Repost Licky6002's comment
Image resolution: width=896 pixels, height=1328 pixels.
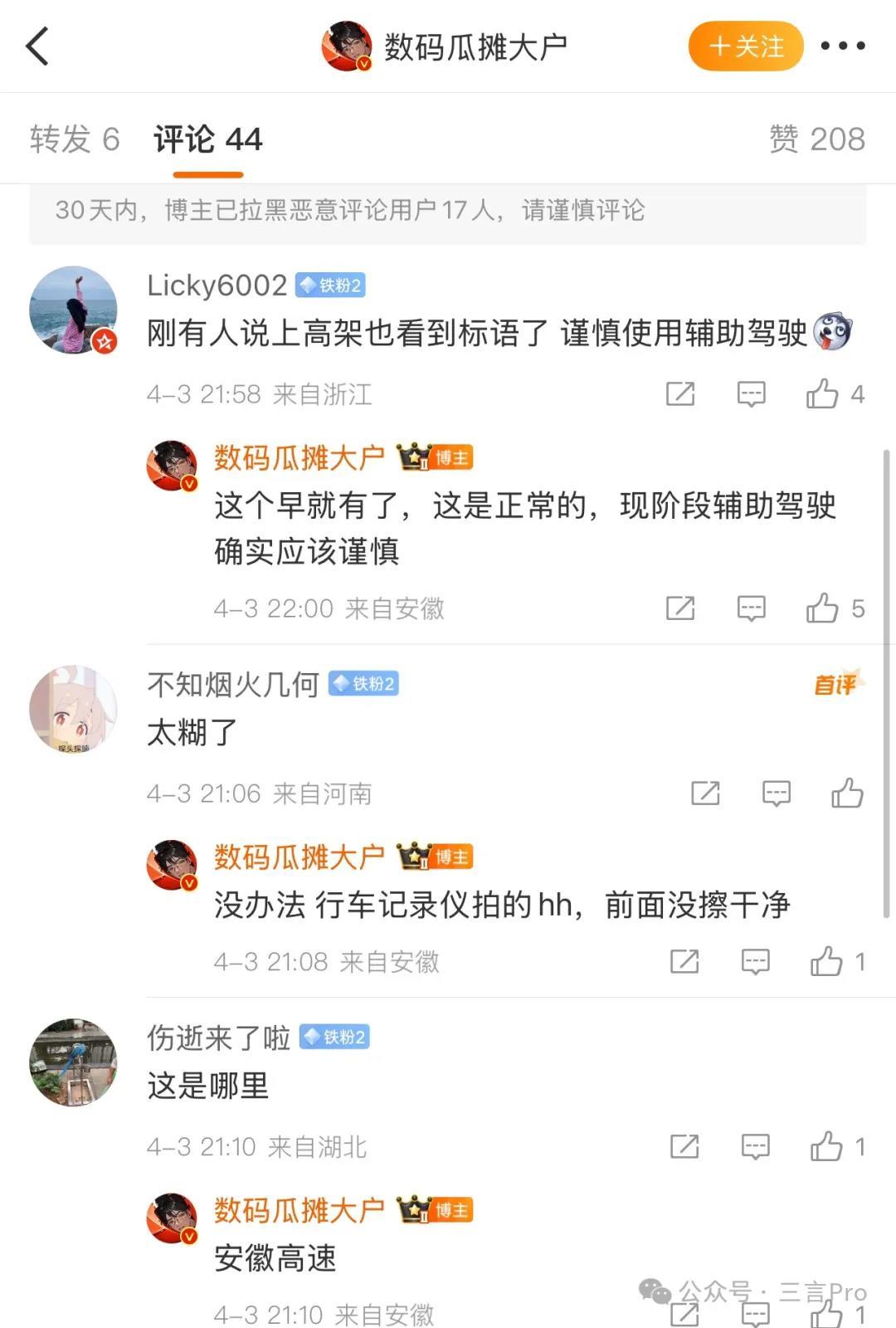[x=680, y=393]
